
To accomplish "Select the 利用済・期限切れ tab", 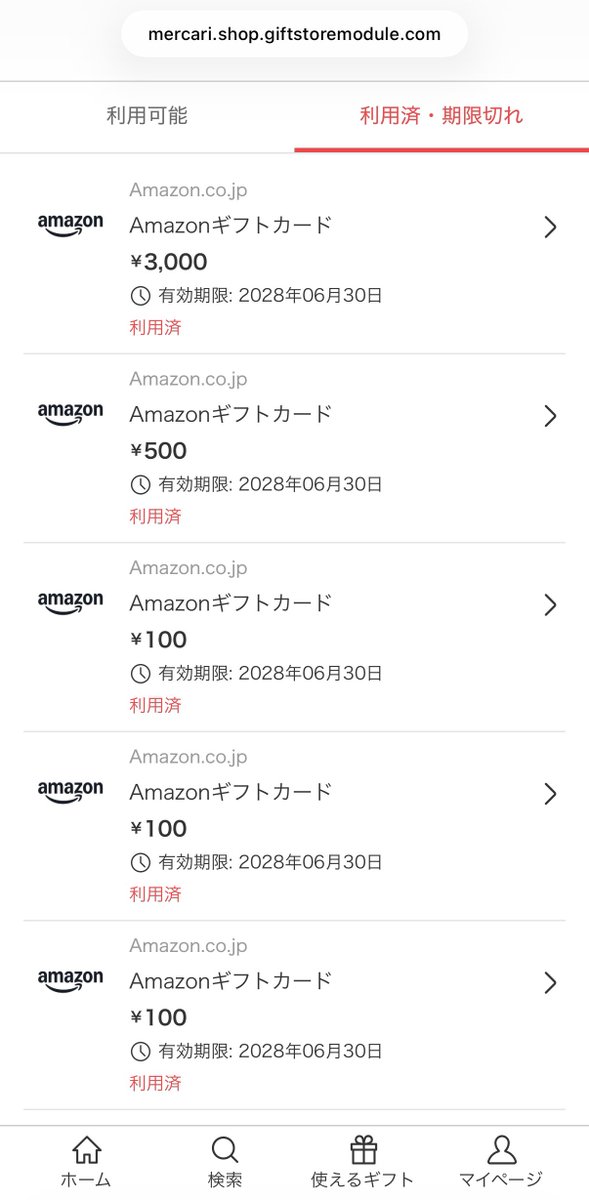I will tap(441, 116).
